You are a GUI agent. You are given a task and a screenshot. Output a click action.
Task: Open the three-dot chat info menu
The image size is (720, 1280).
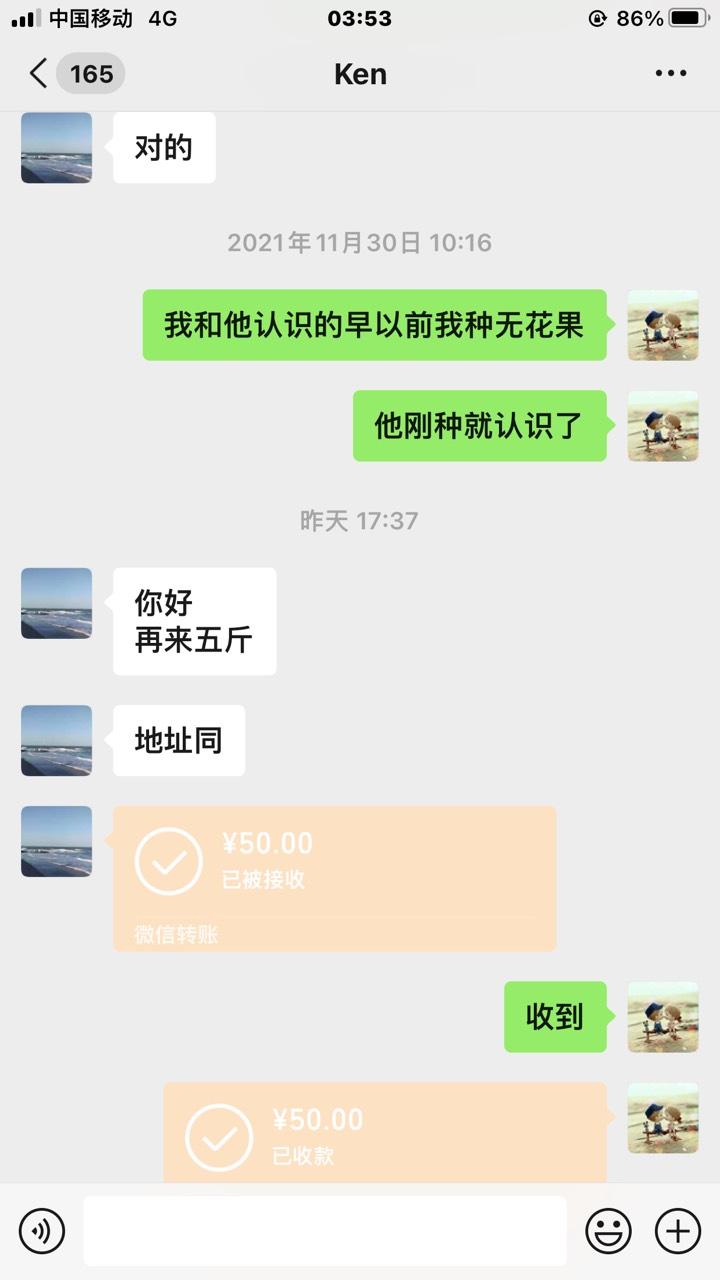click(671, 74)
